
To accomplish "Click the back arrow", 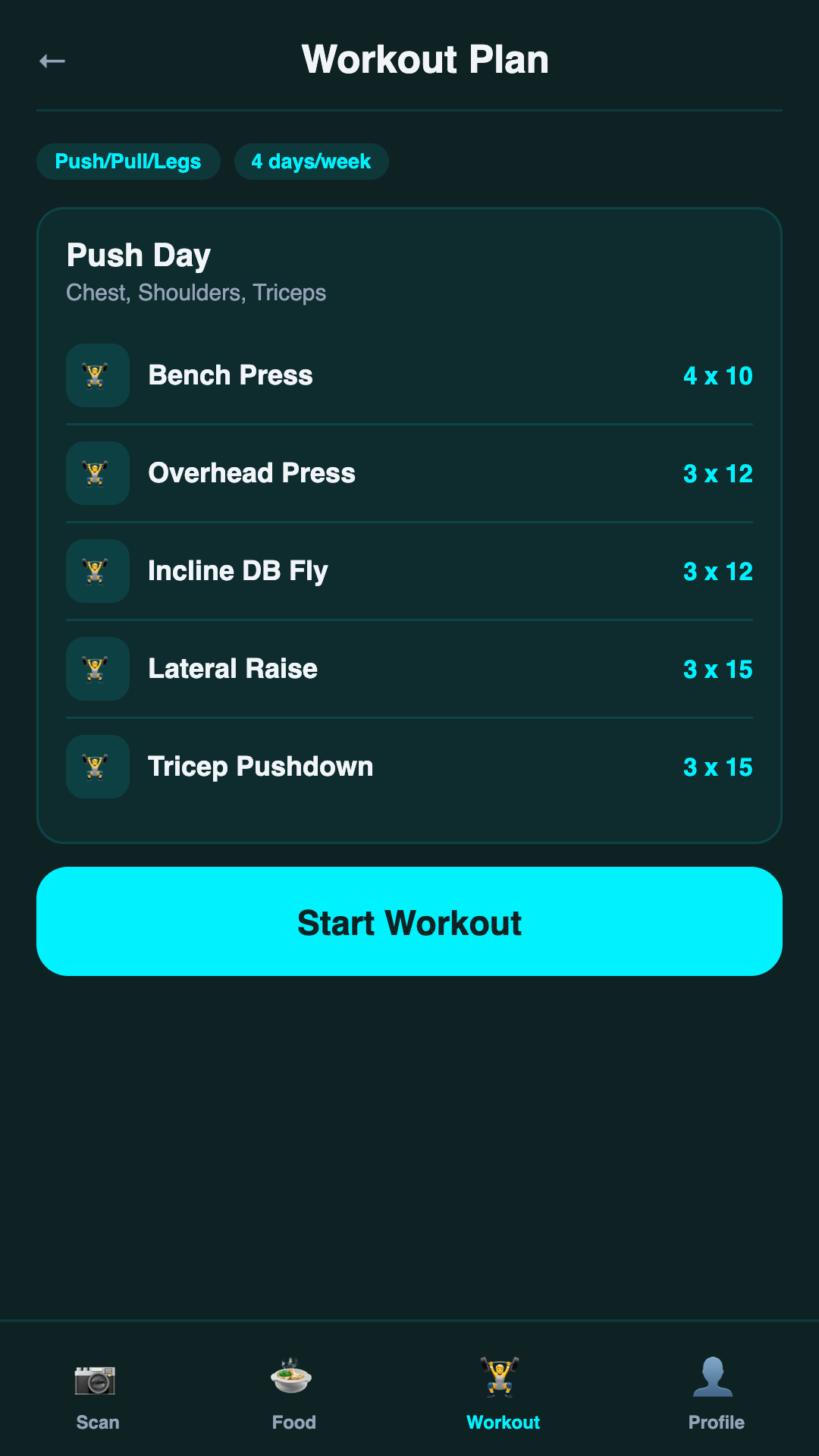I will point(52,60).
